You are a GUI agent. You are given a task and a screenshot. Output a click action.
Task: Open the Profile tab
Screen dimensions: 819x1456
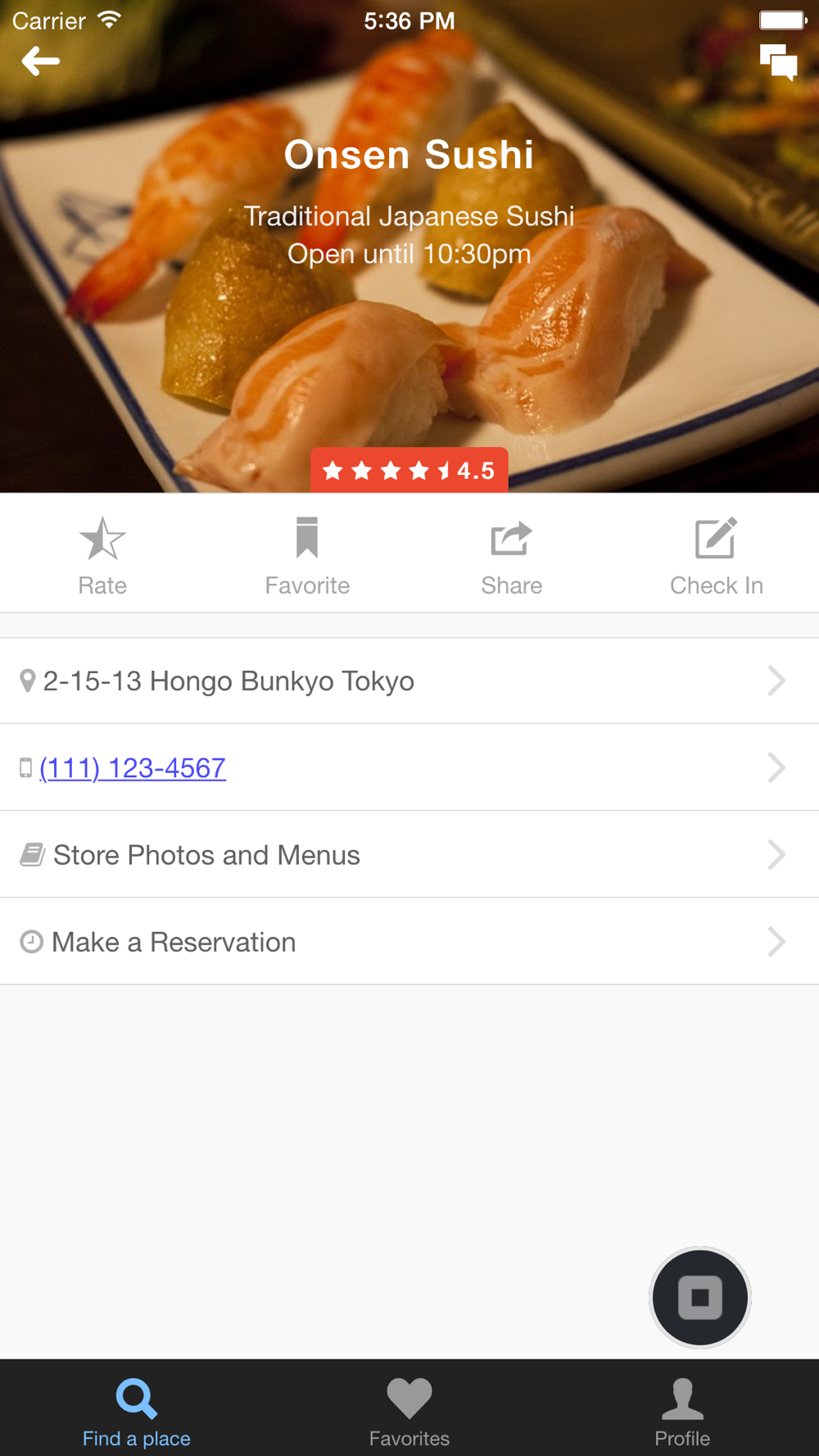682,1410
